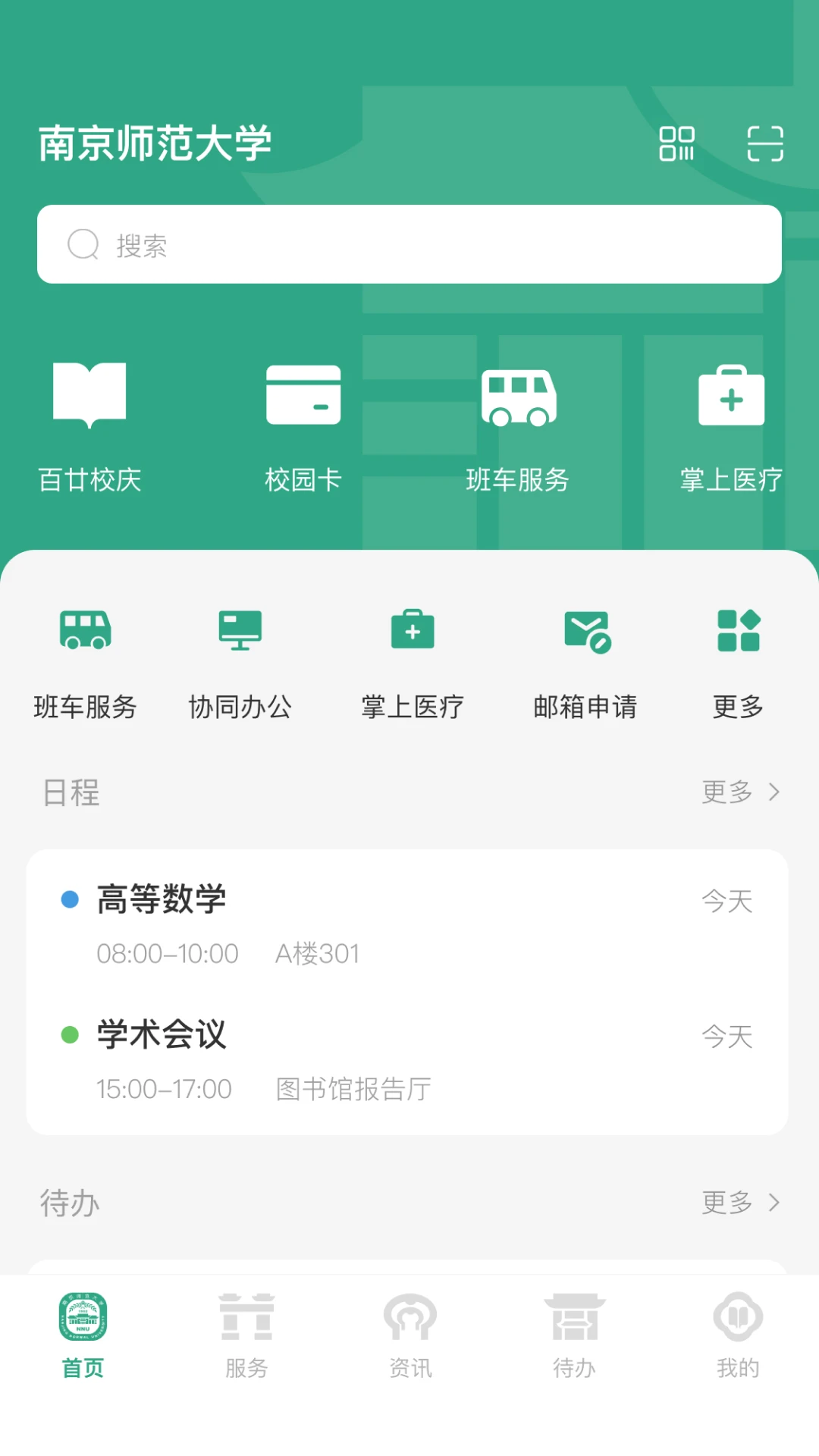The width and height of the screenshot is (819, 1456).
Task: Open 邮箱申请 email application service
Action: [585, 660]
